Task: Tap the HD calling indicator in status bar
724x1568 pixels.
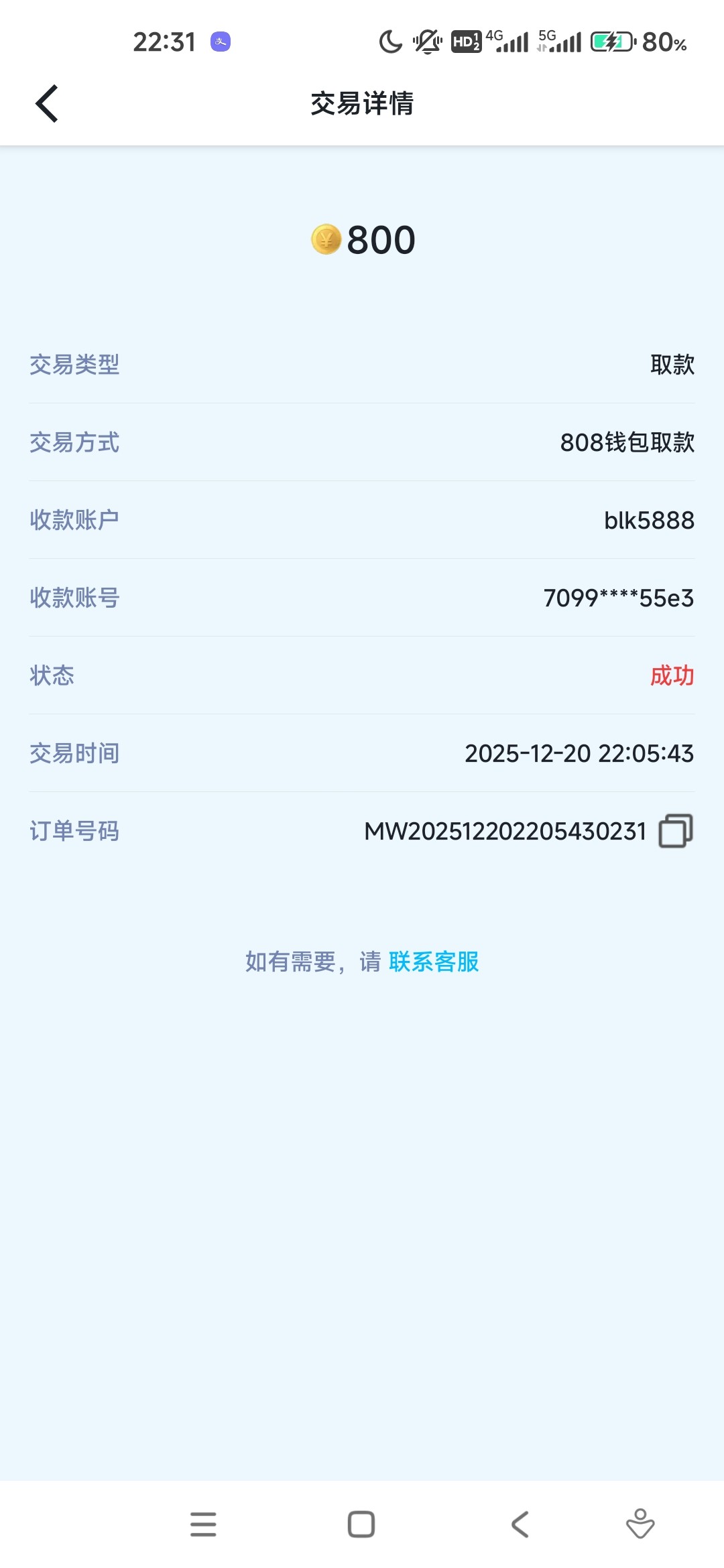Action: coord(464,42)
